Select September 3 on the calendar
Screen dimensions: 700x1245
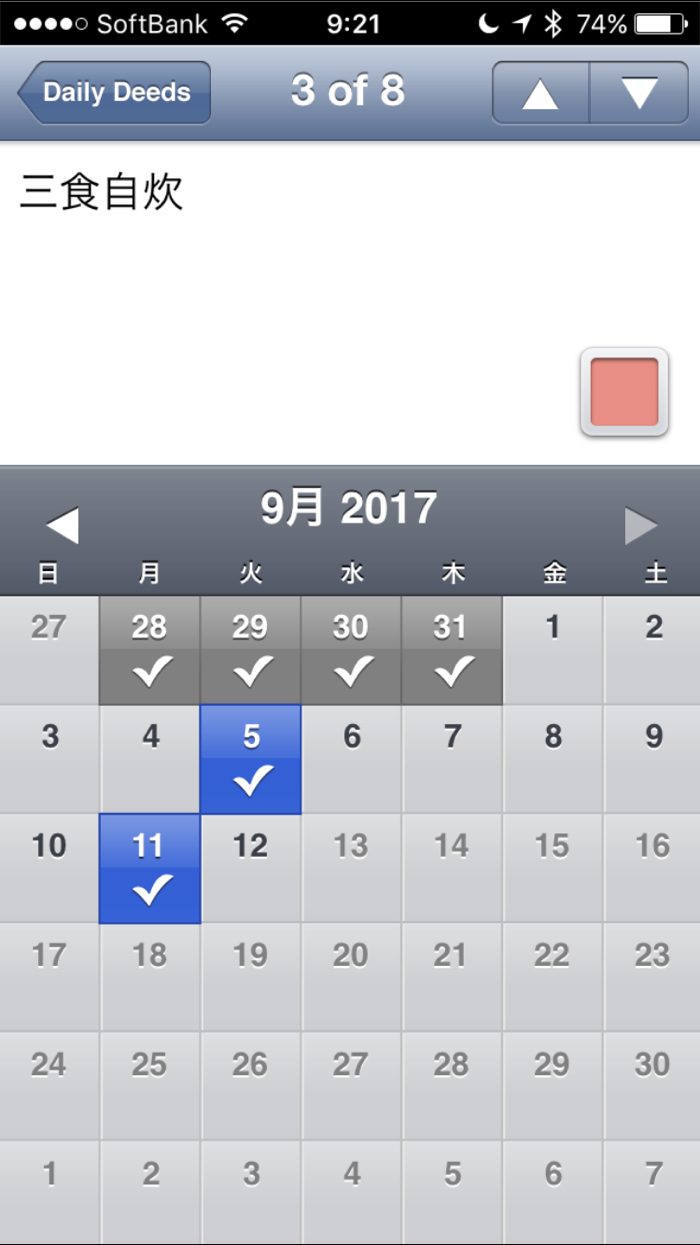pos(49,760)
